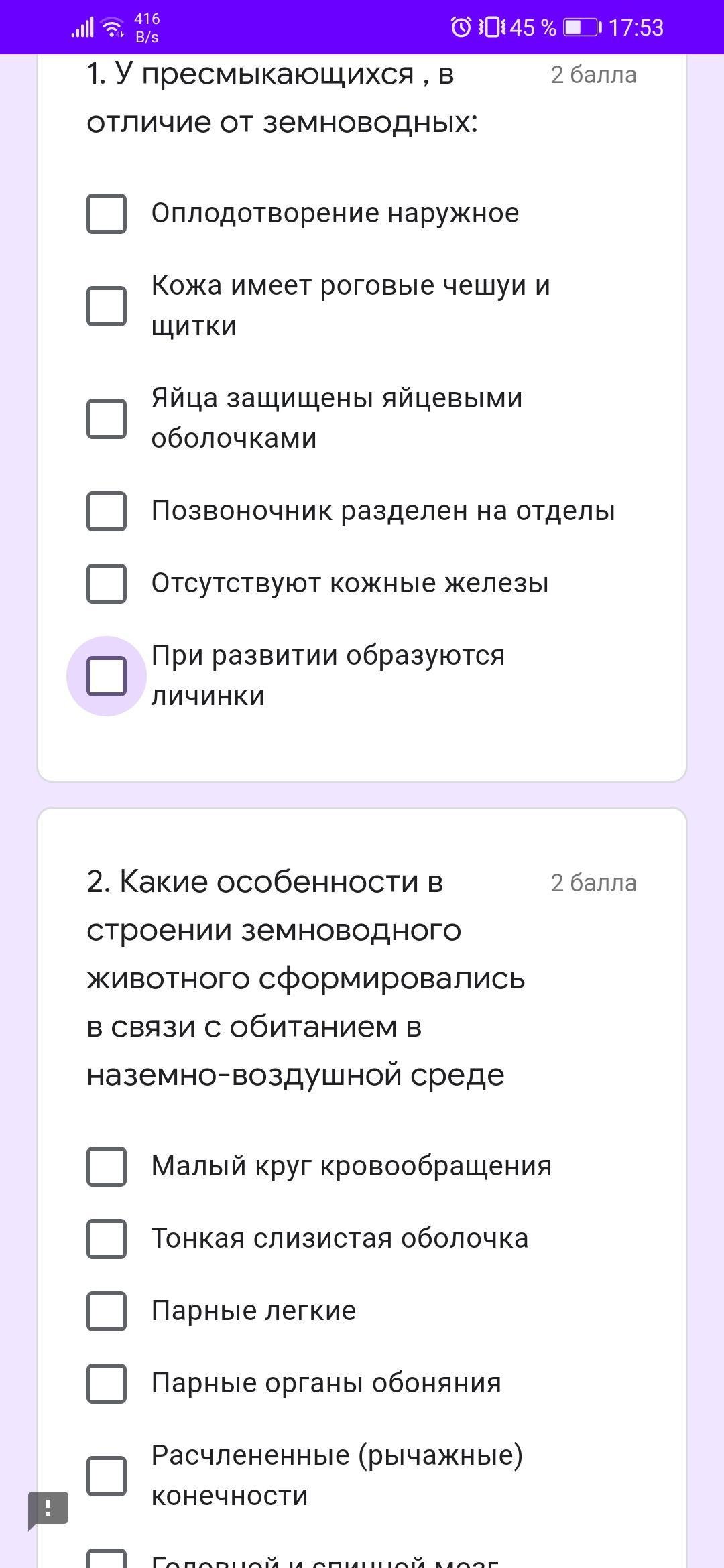Mark 'Парные органы обоняния' option
This screenshot has width=724, height=1568.
pos(107,1384)
